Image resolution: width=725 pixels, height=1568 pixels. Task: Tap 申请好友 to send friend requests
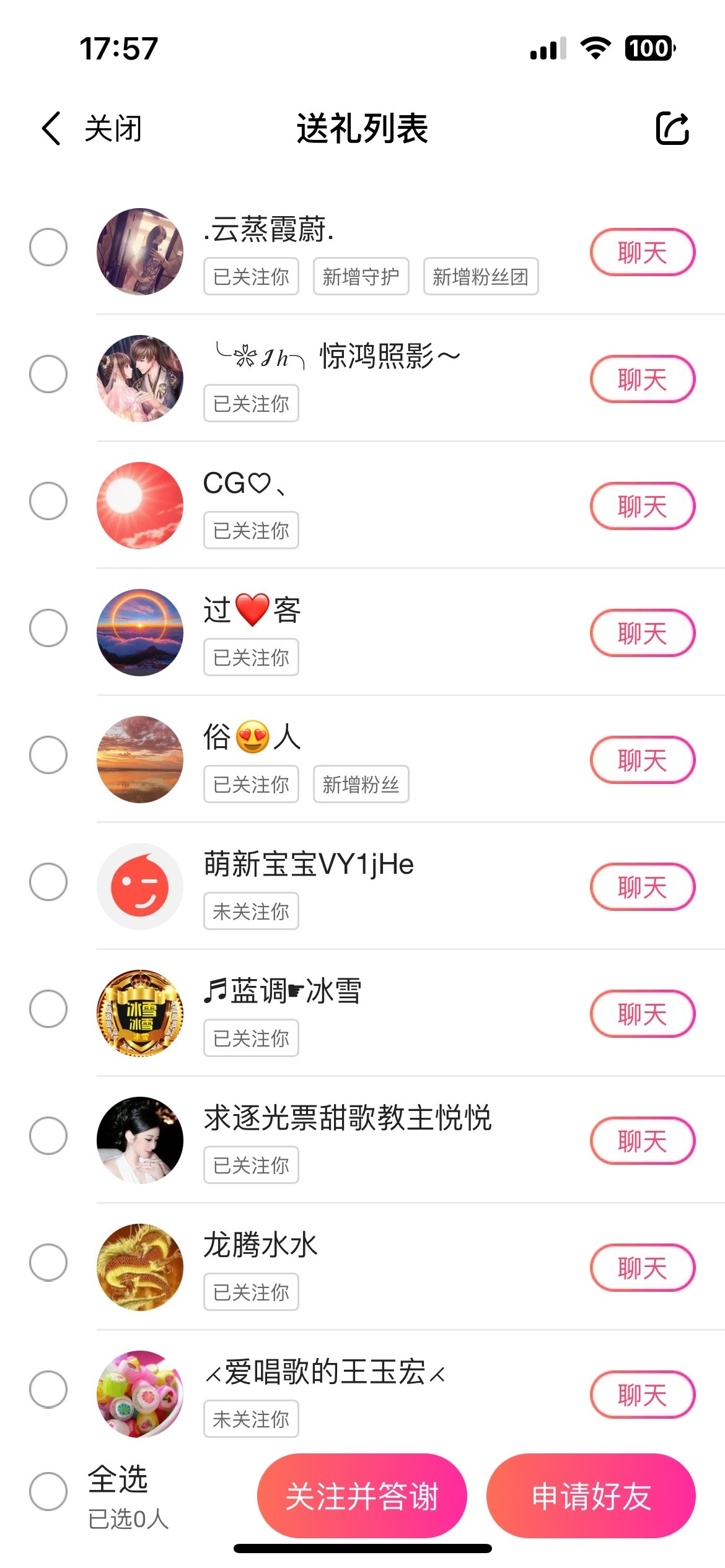pyautogui.click(x=591, y=1496)
